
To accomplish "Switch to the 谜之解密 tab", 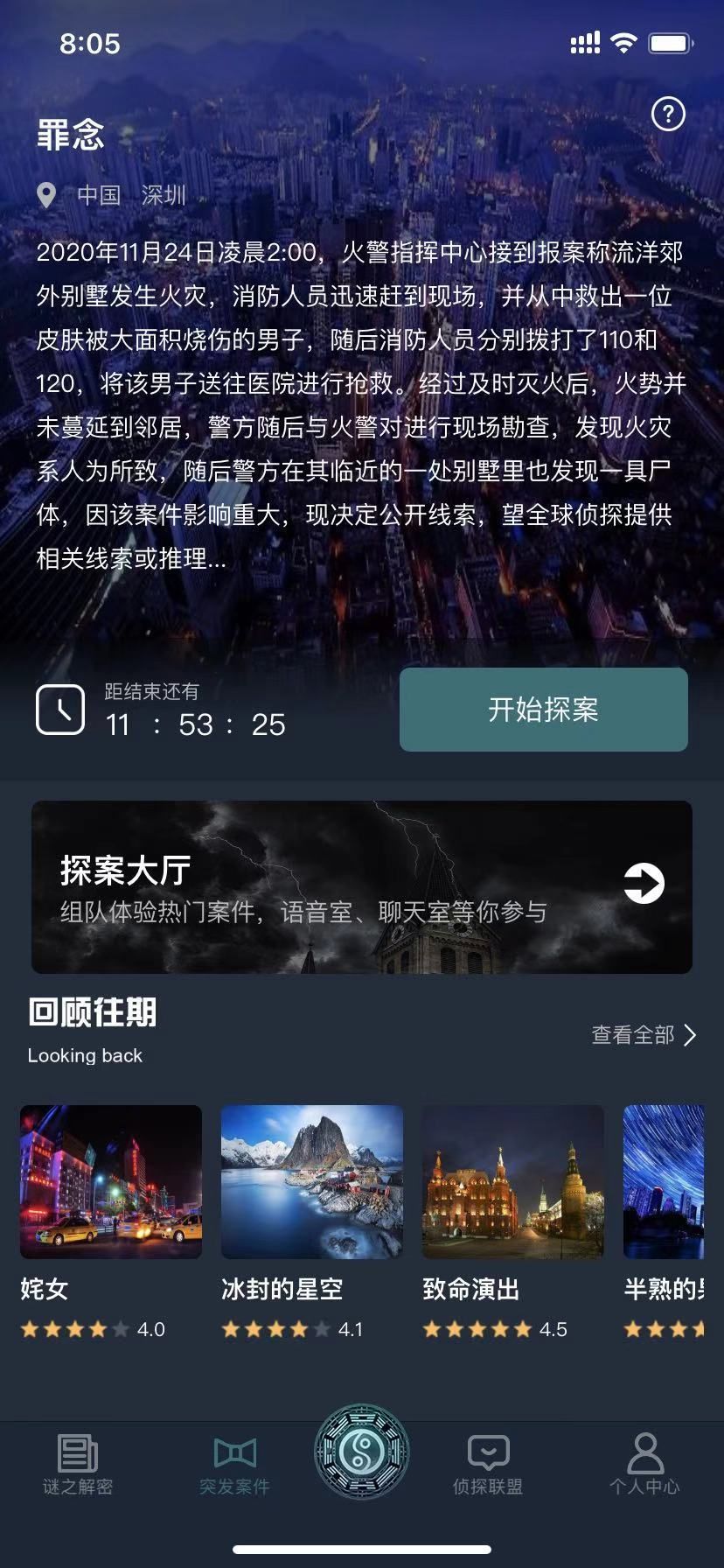I will 78,1464.
